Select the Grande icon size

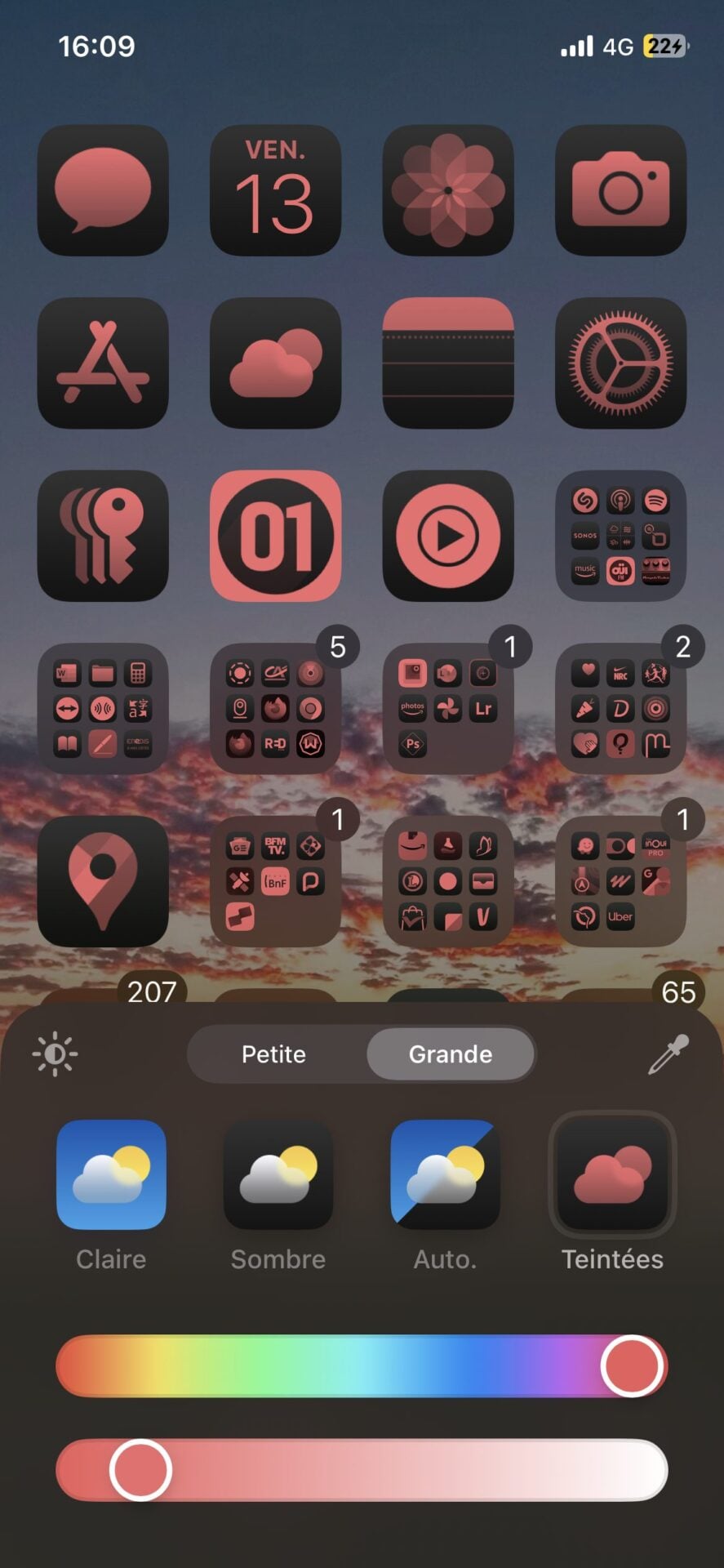tap(450, 1054)
